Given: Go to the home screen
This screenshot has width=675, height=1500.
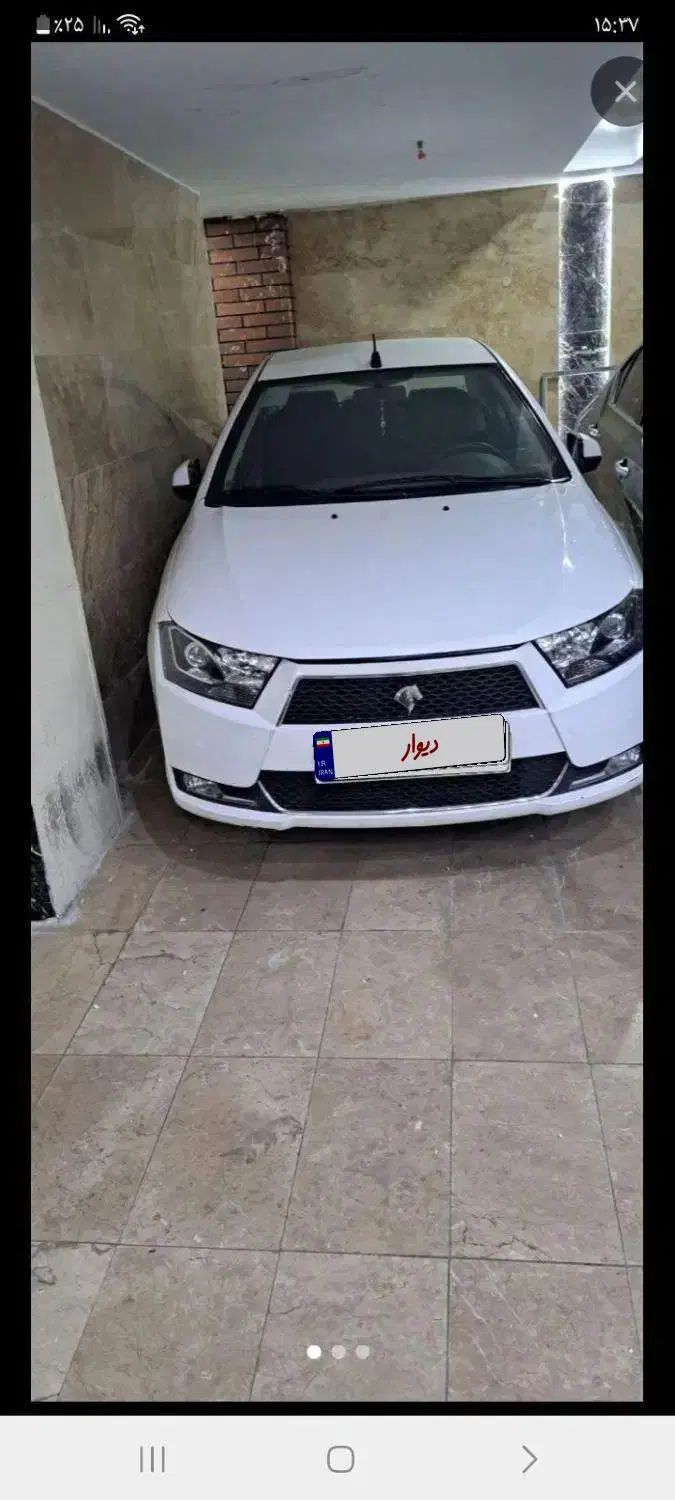Looking at the screenshot, I should 340,1459.
